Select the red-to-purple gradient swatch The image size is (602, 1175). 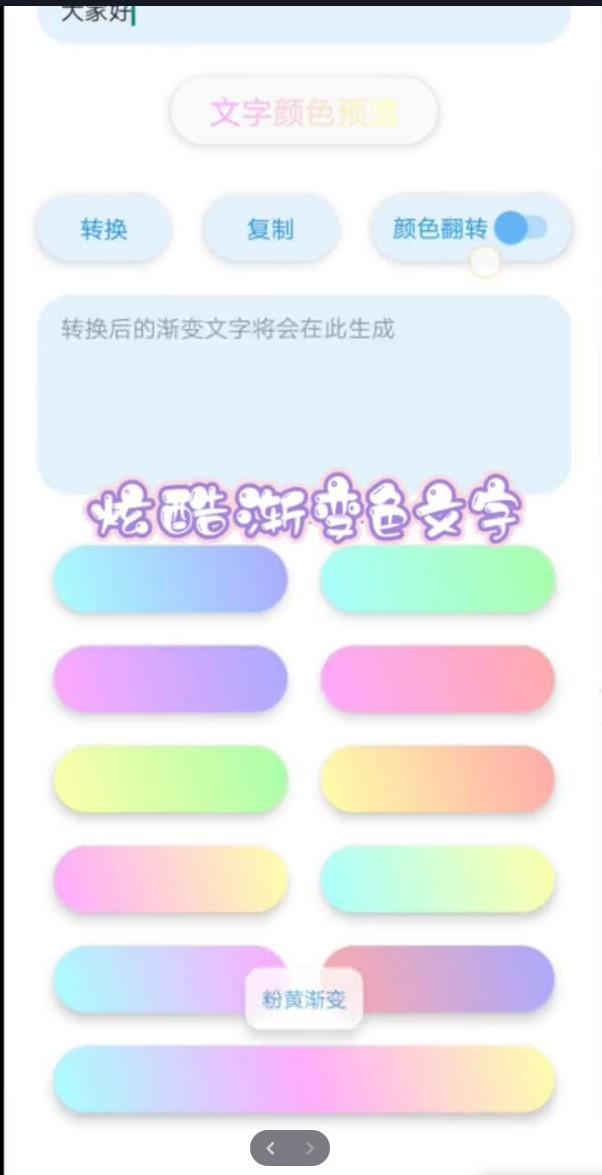pyautogui.click(x=459, y=979)
